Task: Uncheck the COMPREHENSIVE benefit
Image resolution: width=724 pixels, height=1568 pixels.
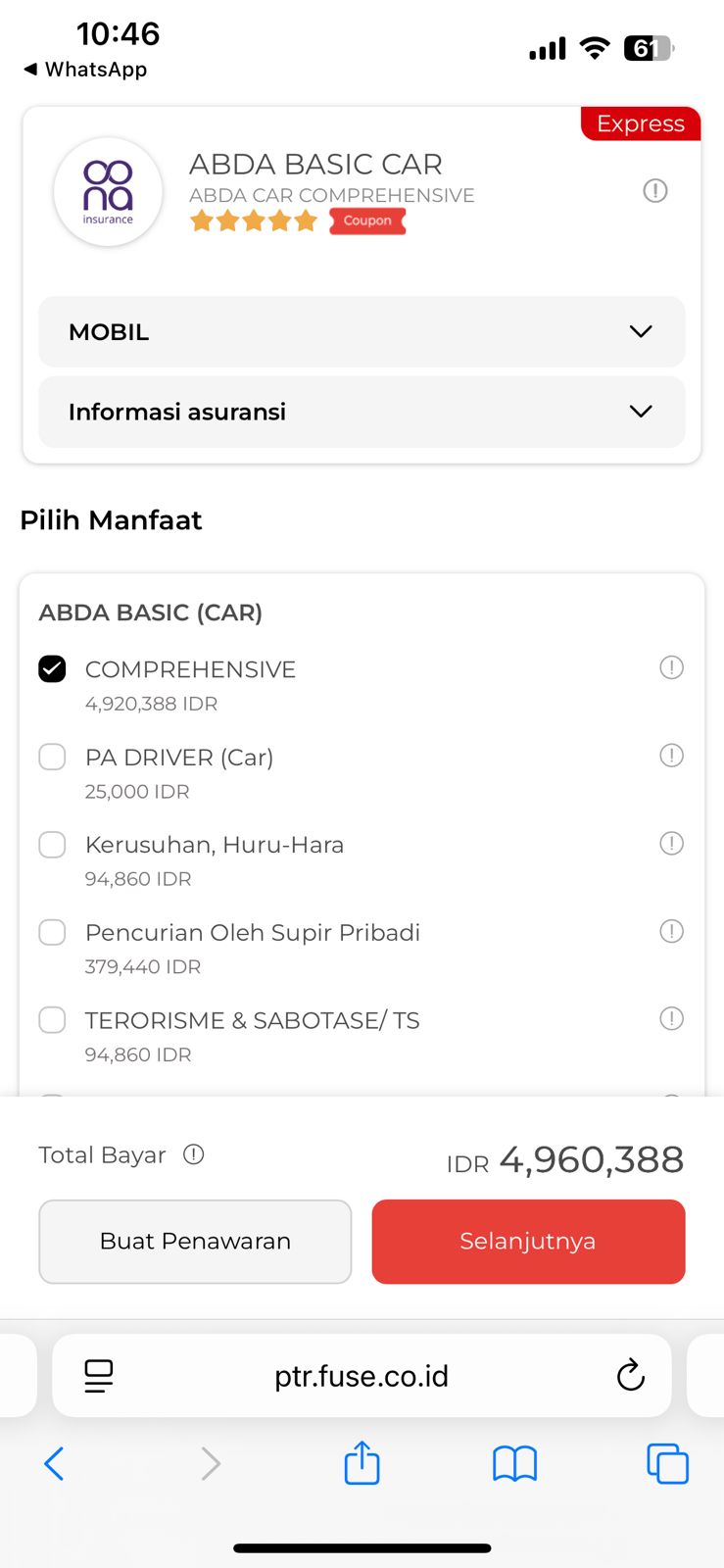Action: (x=52, y=669)
